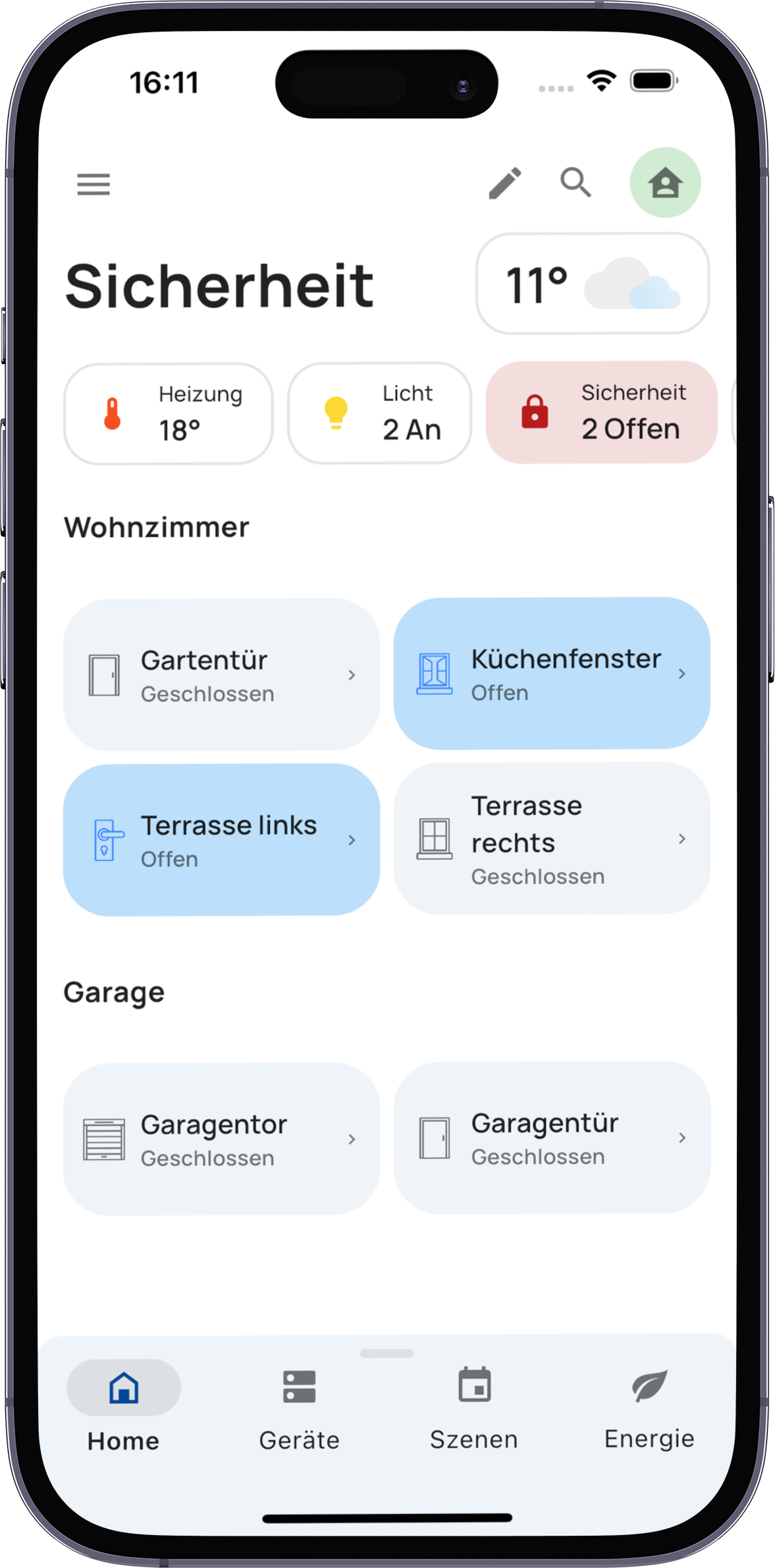Open the hamburger menu
Viewport: 775px width, 1568px height.
tap(94, 184)
